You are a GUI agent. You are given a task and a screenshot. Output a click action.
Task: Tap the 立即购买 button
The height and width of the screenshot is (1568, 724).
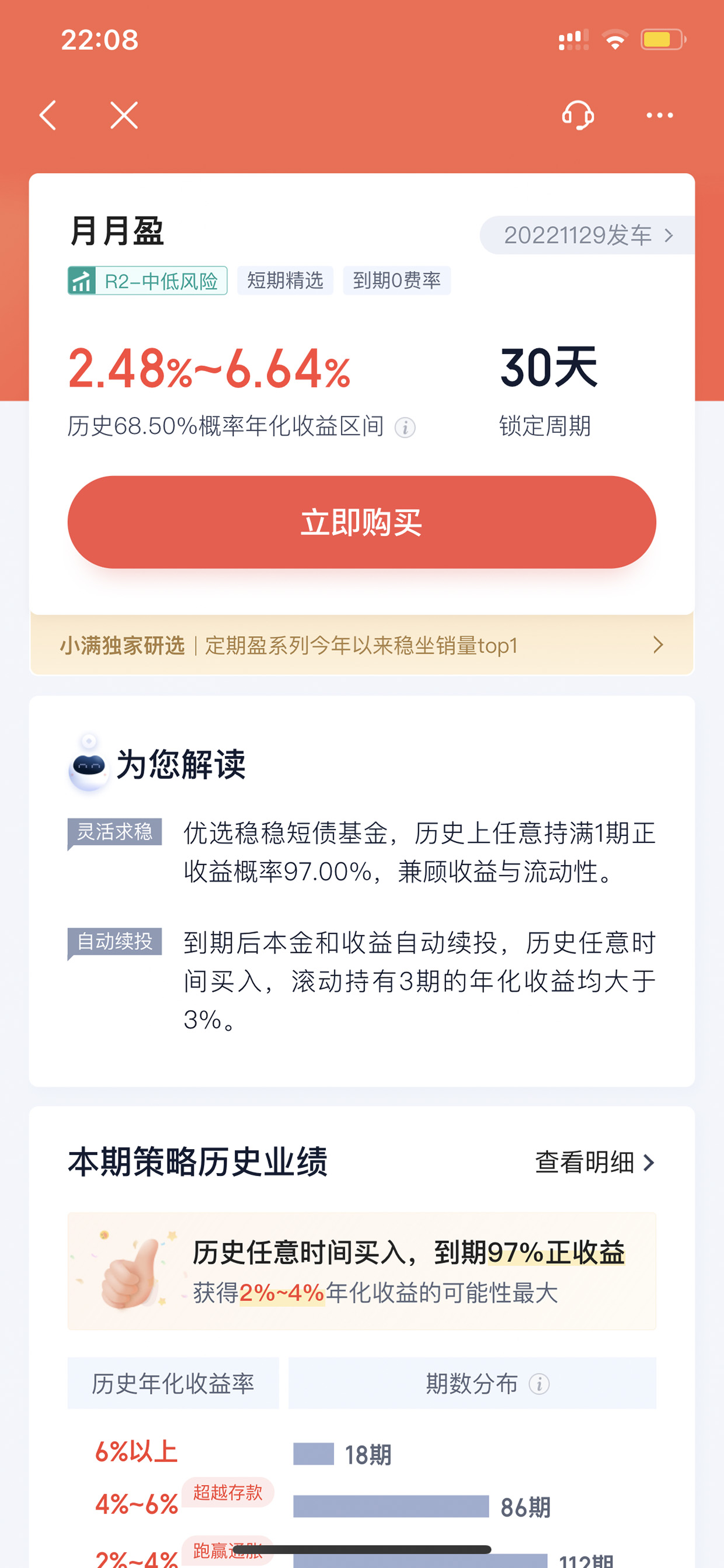(x=362, y=522)
